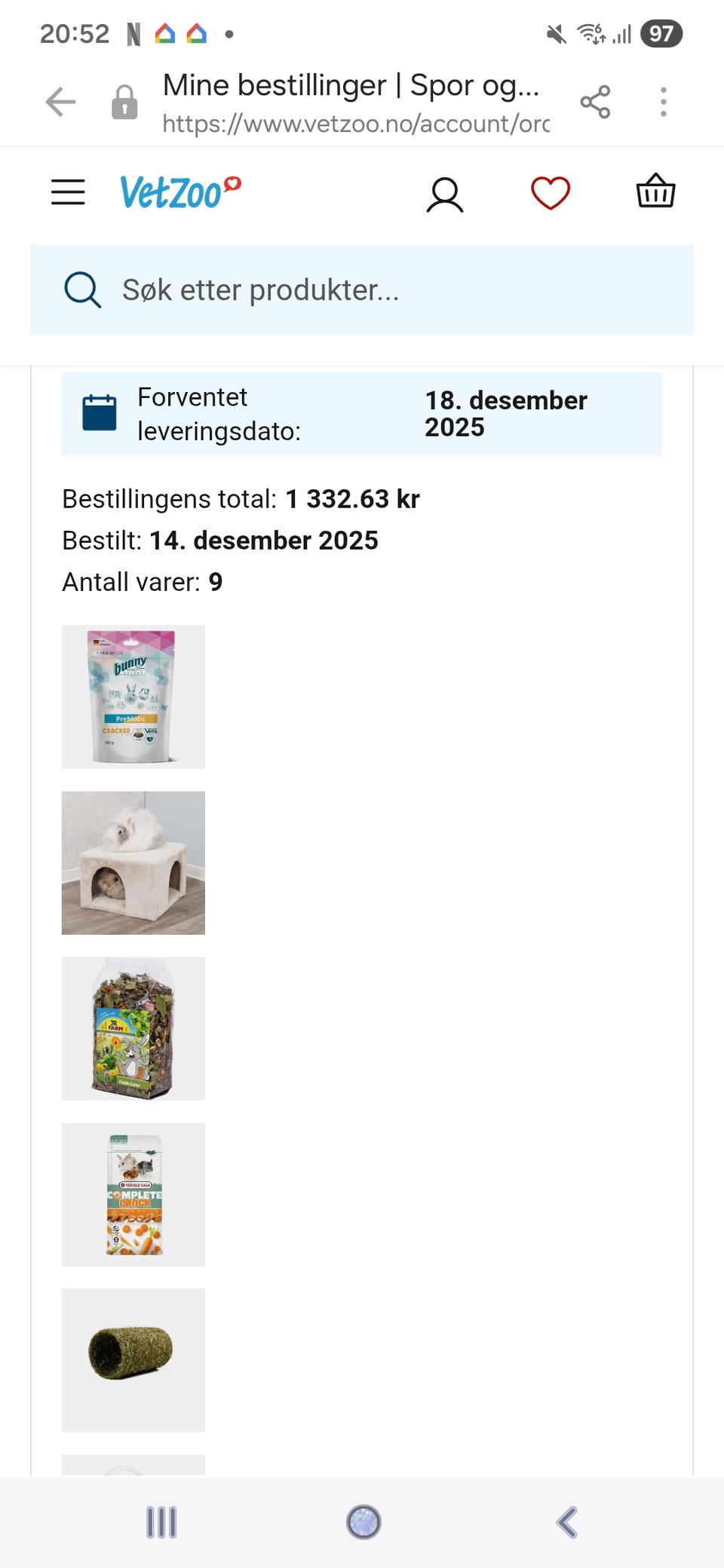Click the calendar icon next to leveringsdato
Image resolution: width=724 pixels, height=1568 pixels.
(x=101, y=412)
